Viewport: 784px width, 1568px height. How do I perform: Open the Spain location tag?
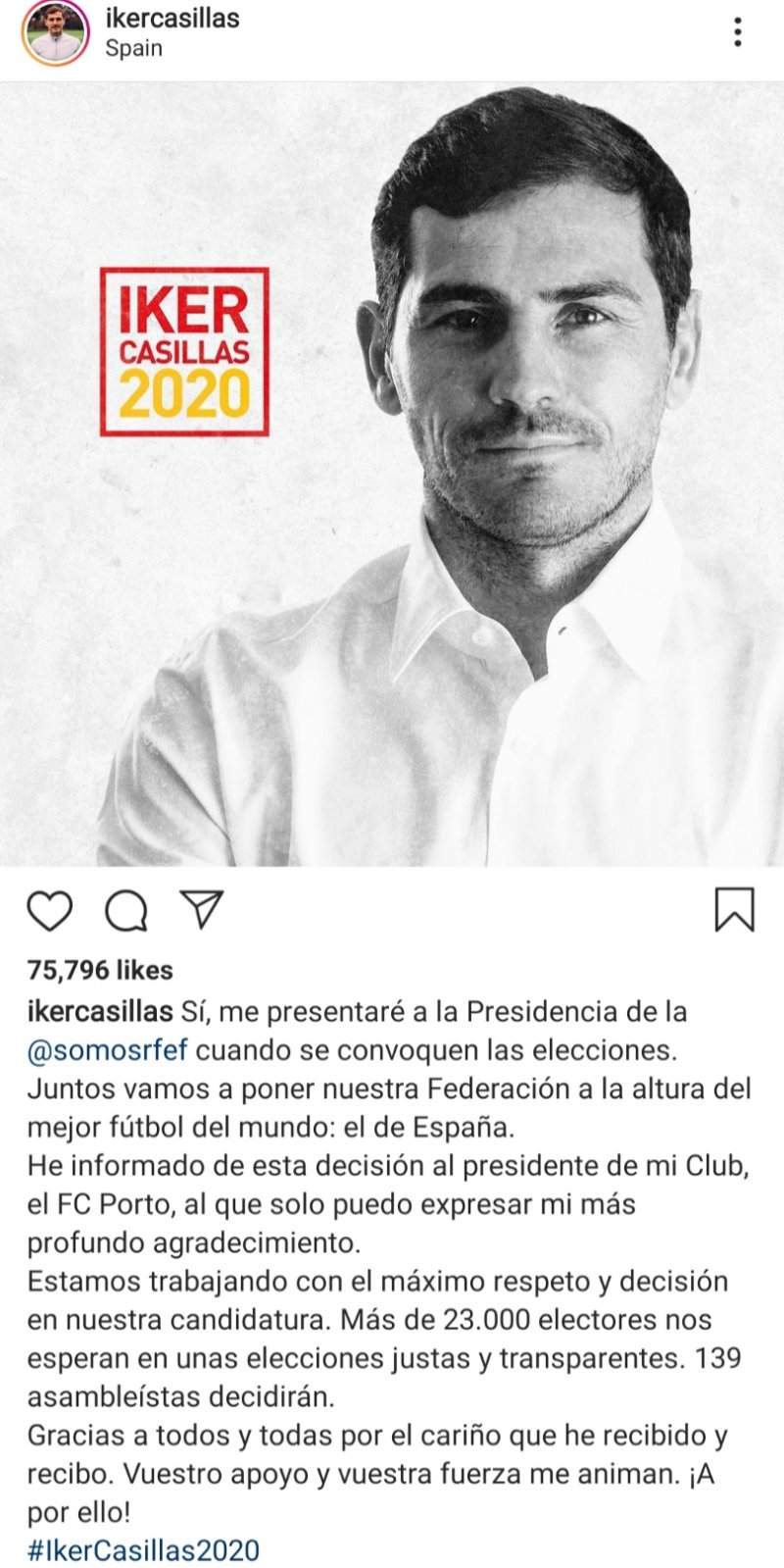(x=134, y=48)
